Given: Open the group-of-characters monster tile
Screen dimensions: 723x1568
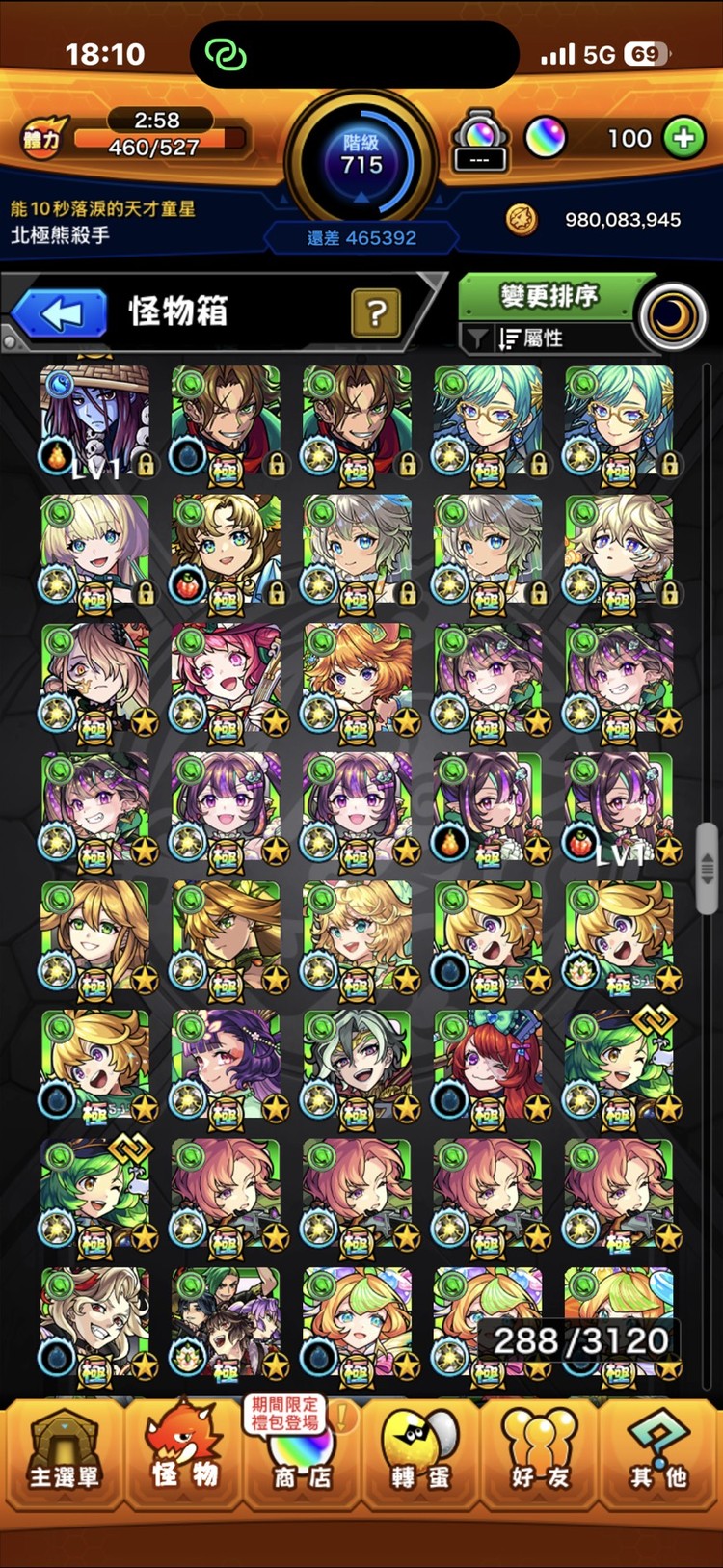Looking at the screenshot, I should [x=226, y=1323].
